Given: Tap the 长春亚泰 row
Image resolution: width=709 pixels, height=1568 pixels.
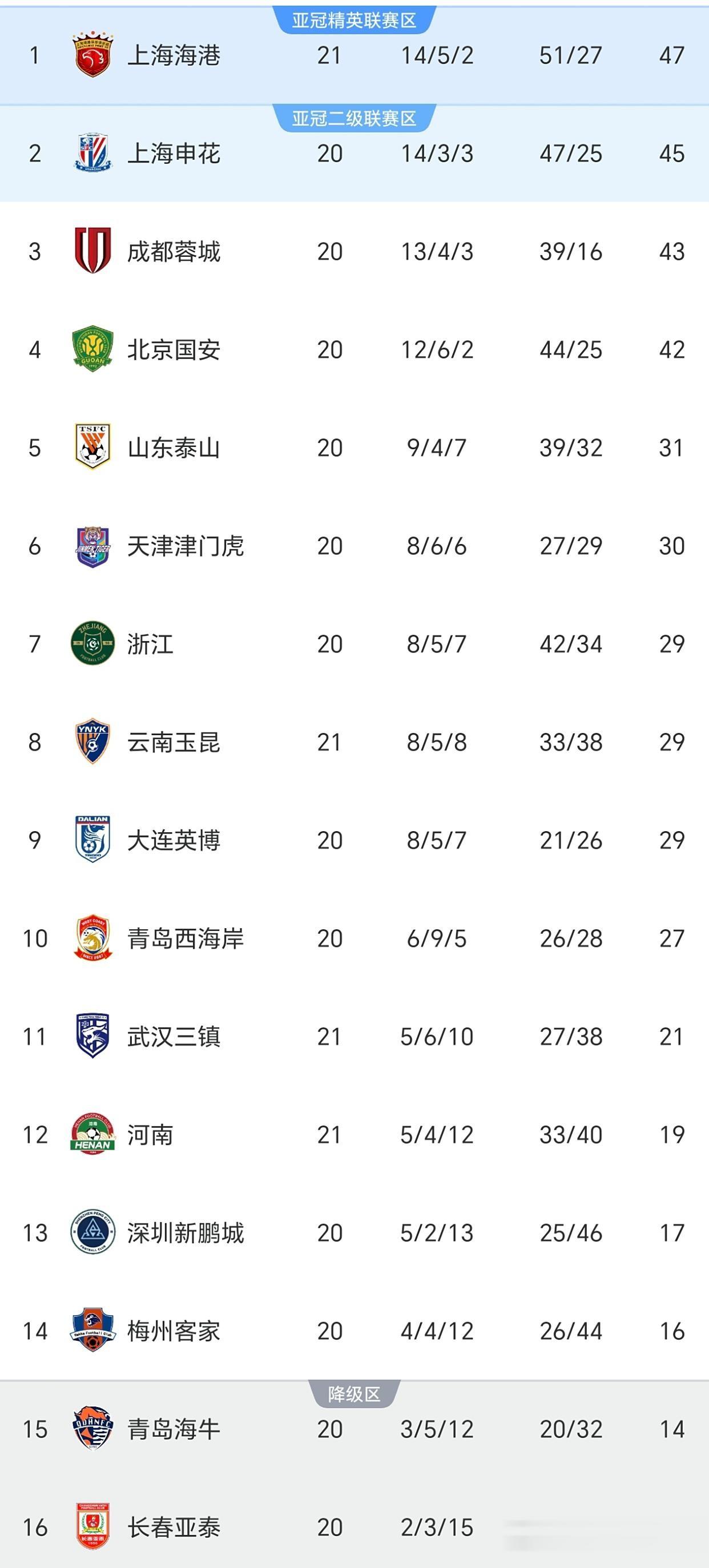Looking at the screenshot, I should click(354, 1526).
